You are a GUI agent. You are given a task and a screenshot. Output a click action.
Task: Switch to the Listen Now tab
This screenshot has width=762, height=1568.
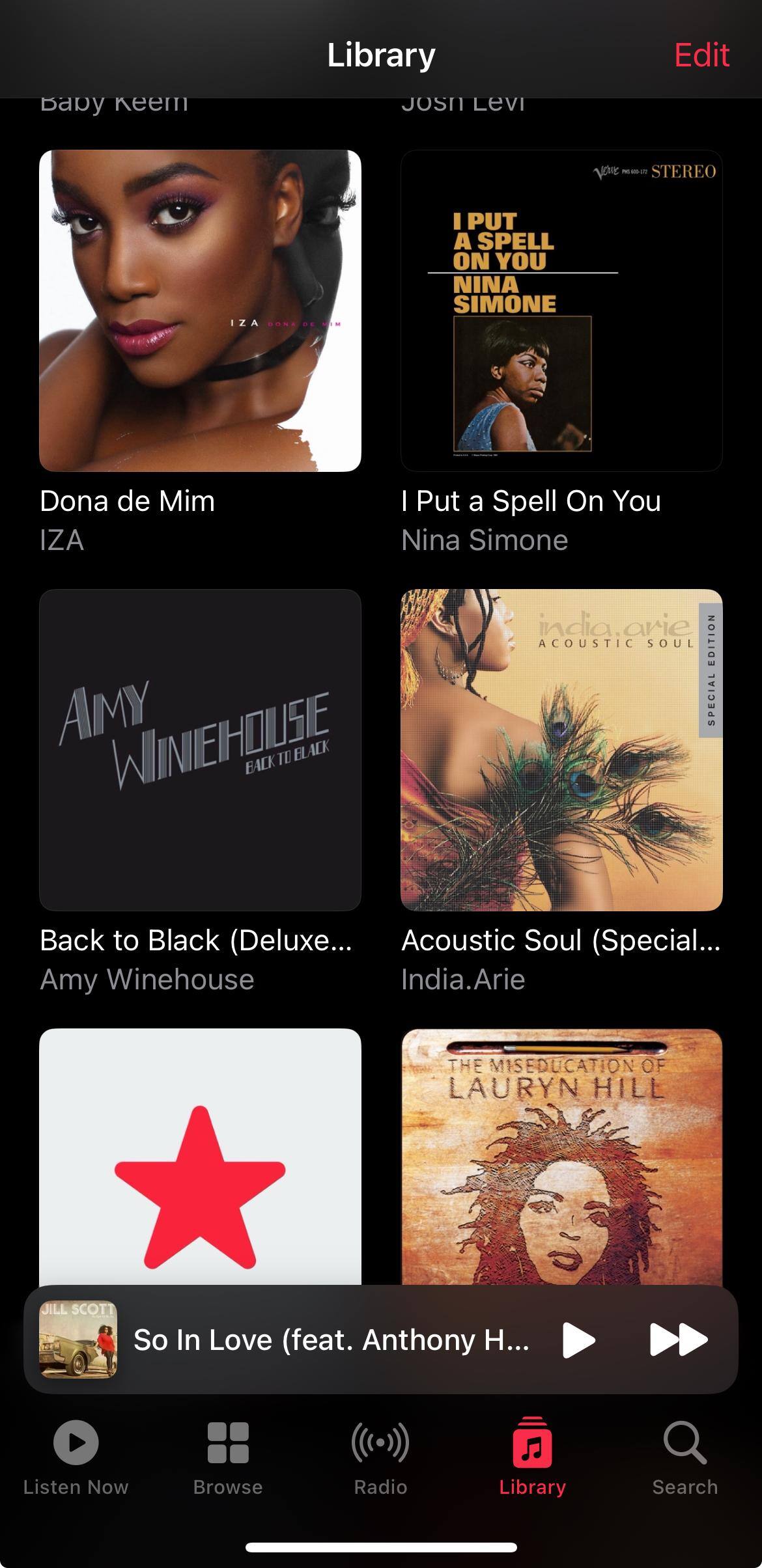76,1455
